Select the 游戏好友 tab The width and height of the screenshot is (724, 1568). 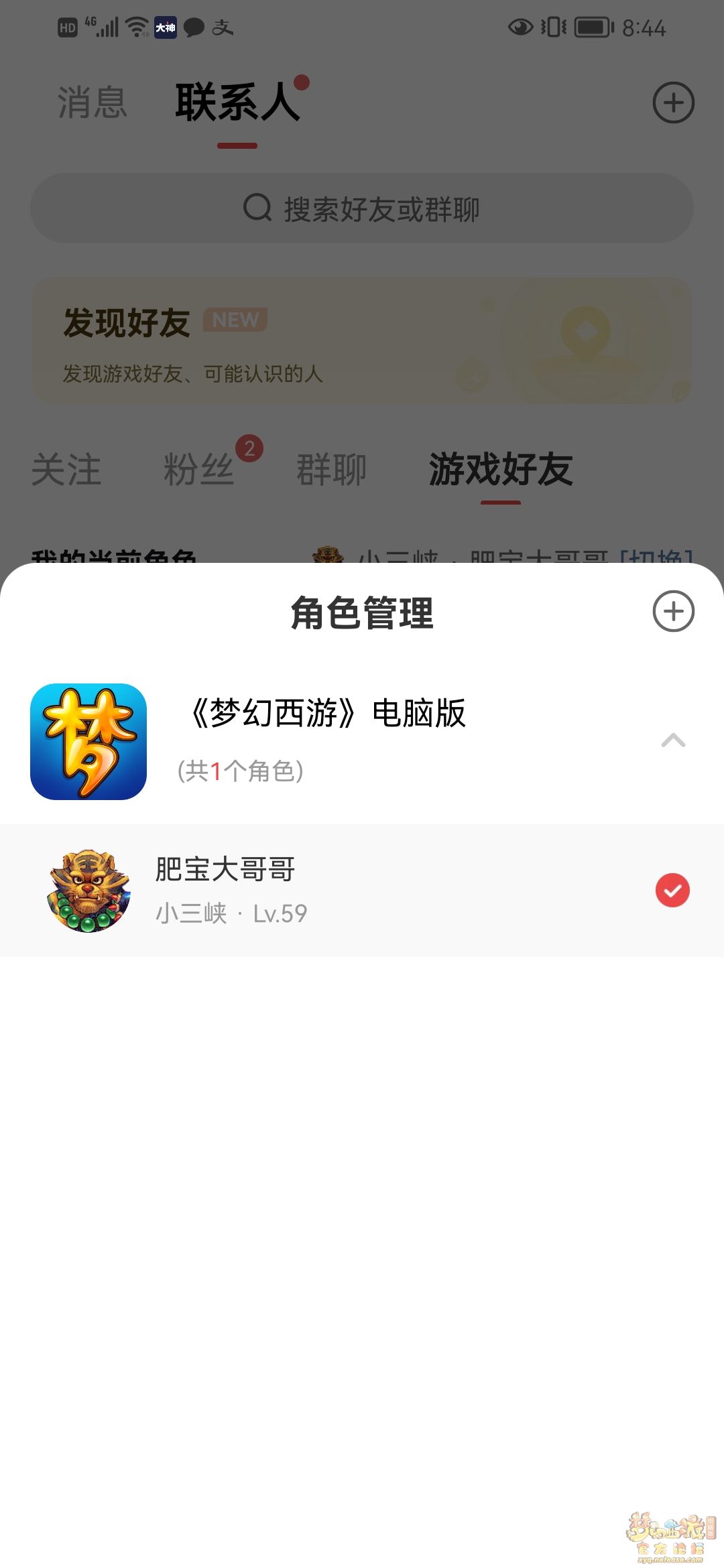click(x=501, y=469)
